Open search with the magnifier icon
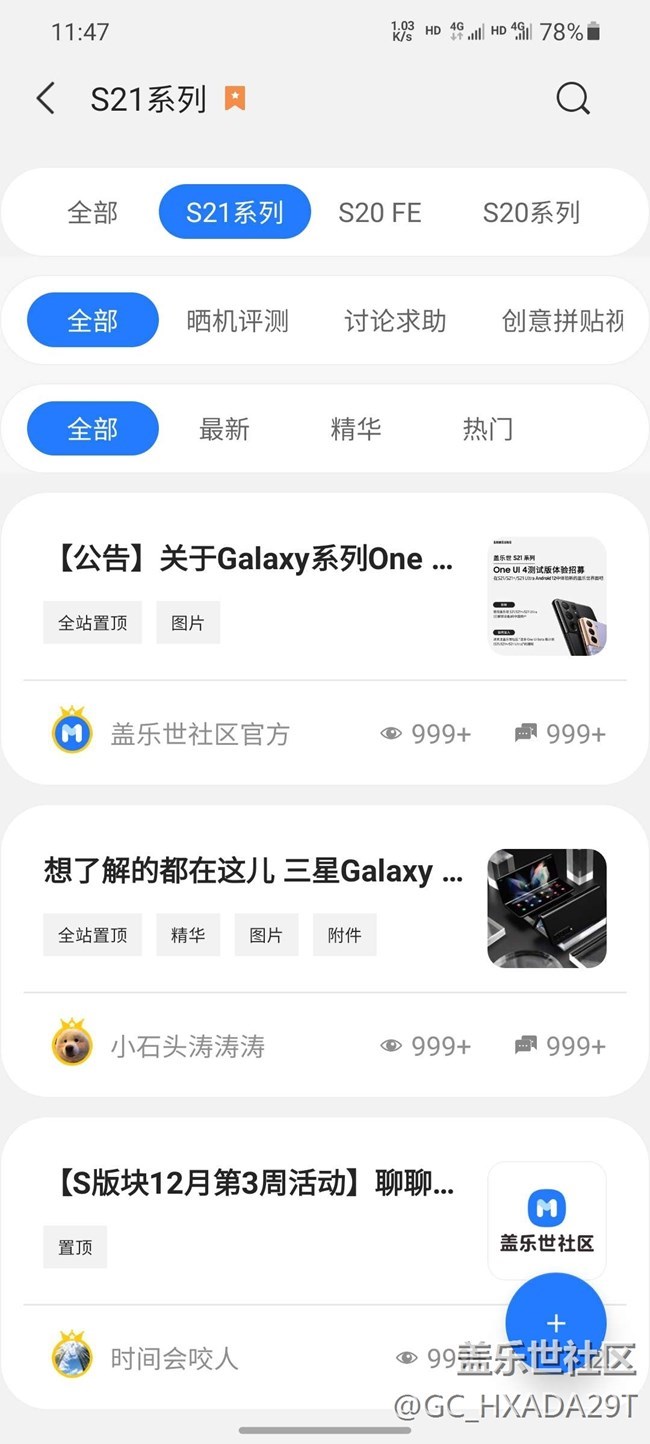Screen dimensions: 650x1444 (573, 99)
